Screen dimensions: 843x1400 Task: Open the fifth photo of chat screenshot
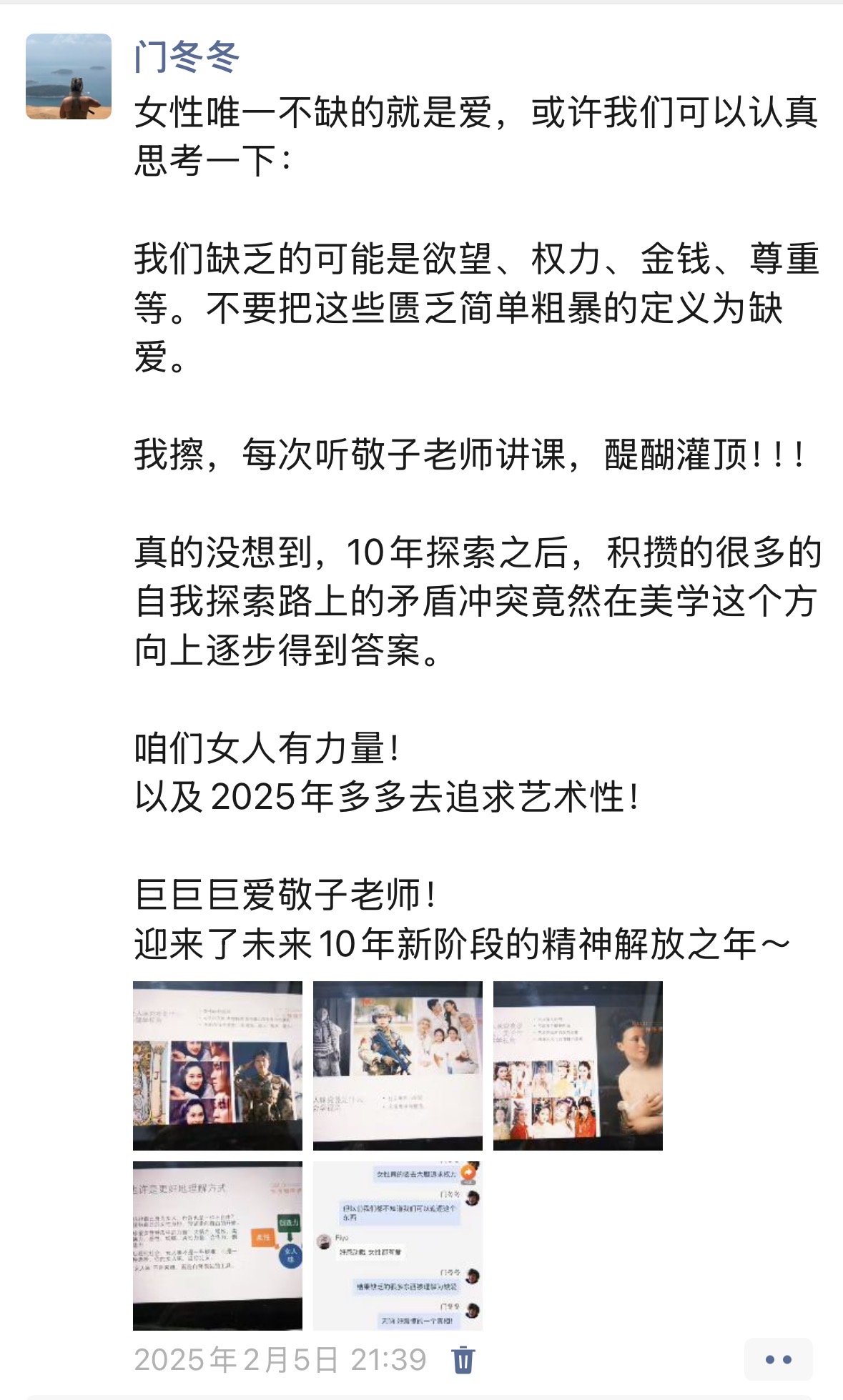tap(398, 1246)
